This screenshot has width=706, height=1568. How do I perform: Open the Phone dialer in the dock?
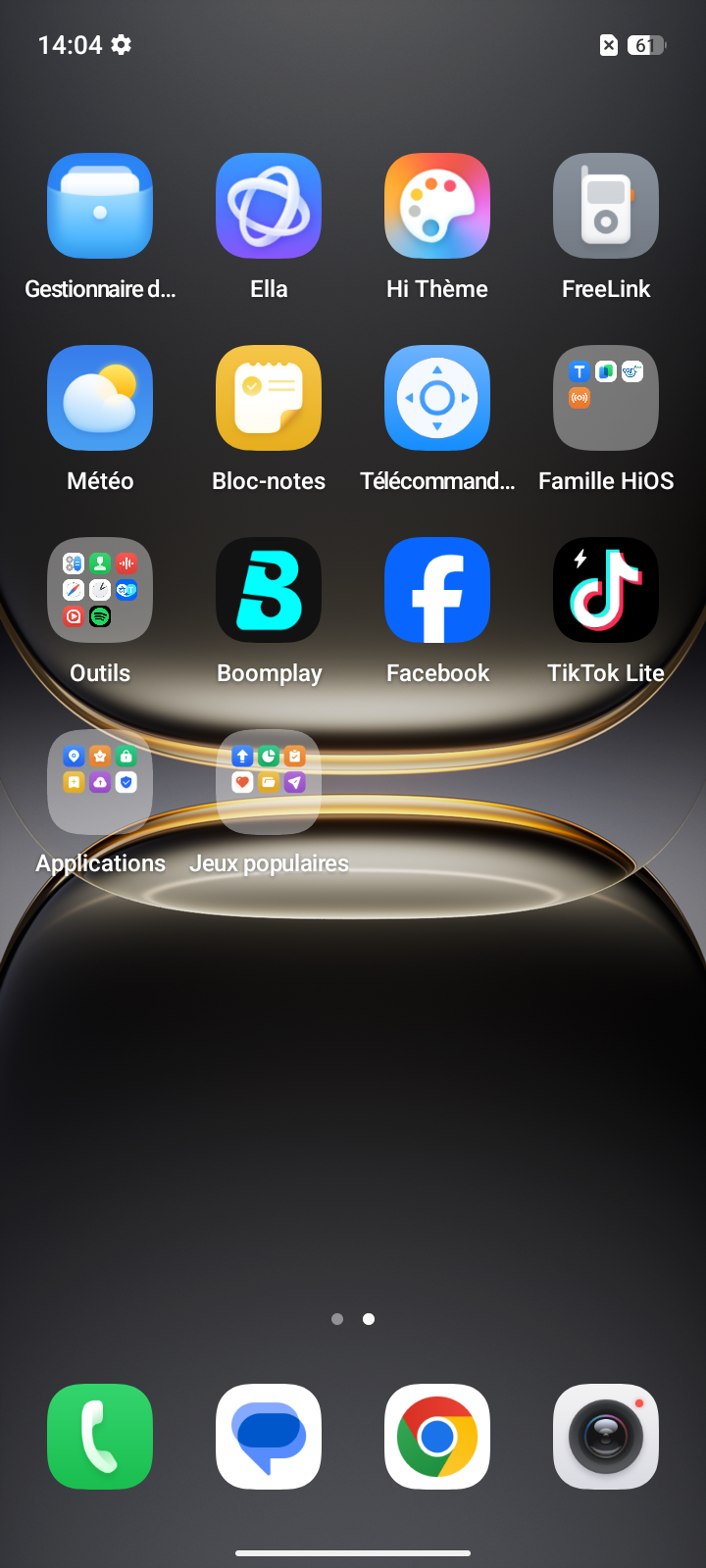point(100,1437)
